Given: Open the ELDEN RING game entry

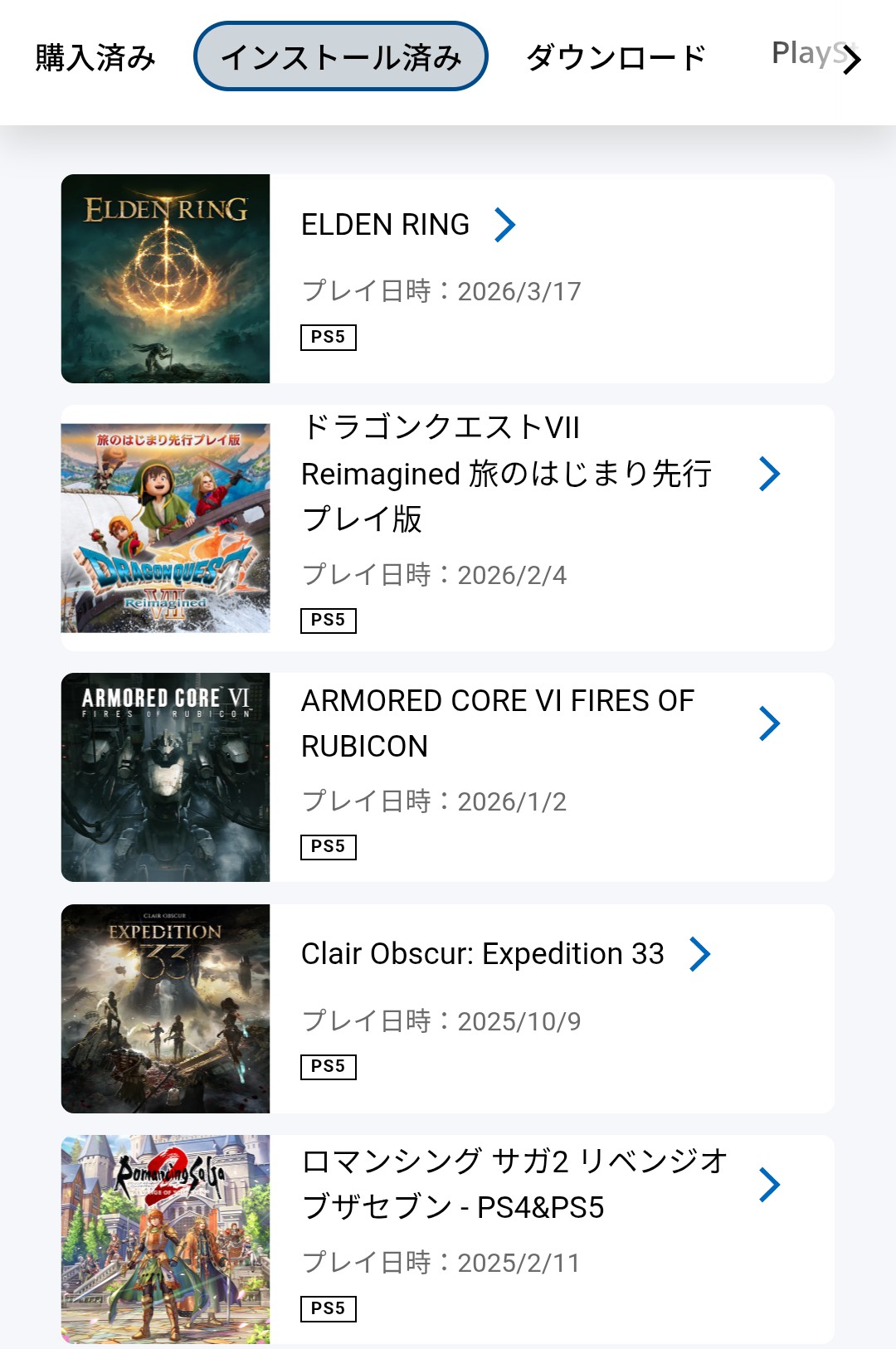Looking at the screenshot, I should pyautogui.click(x=409, y=225).
